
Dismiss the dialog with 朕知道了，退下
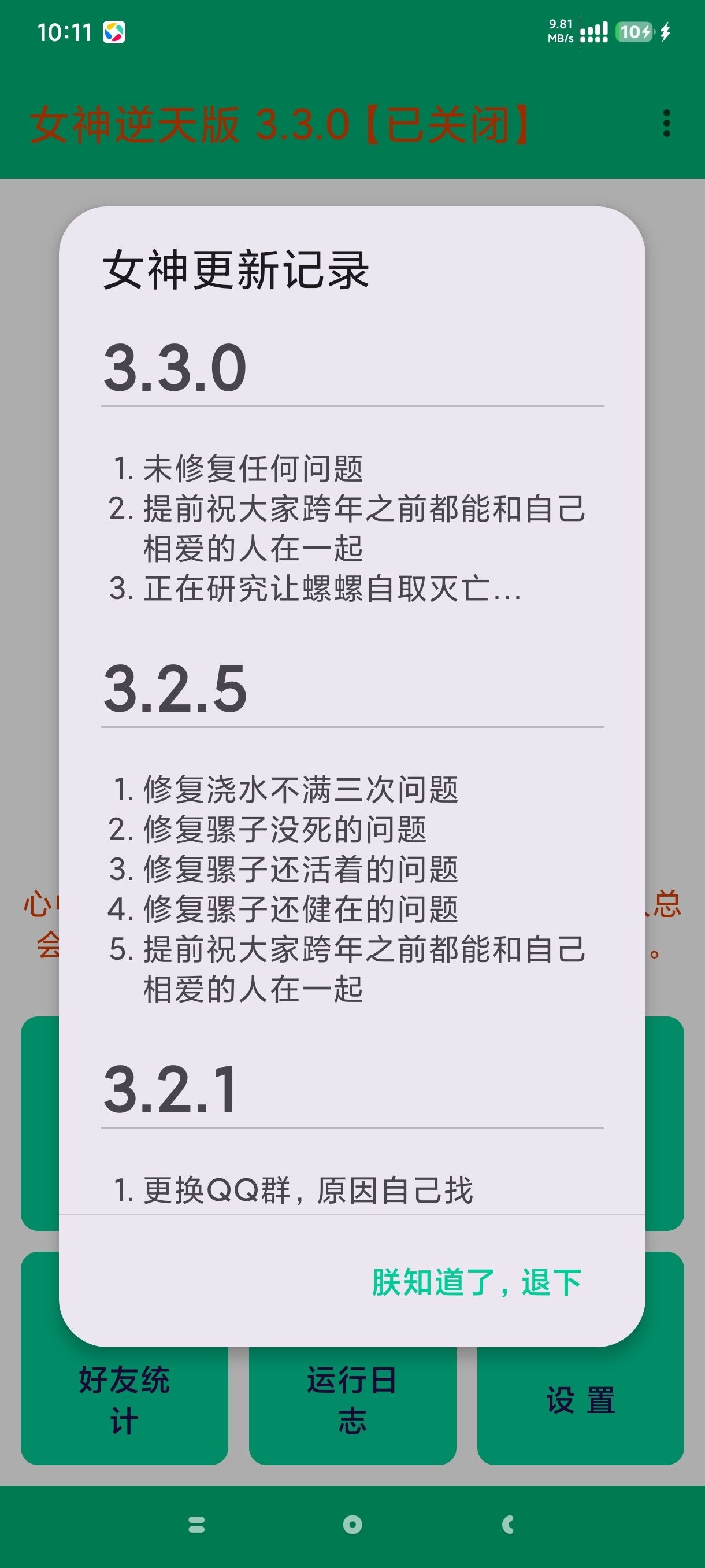click(477, 1281)
